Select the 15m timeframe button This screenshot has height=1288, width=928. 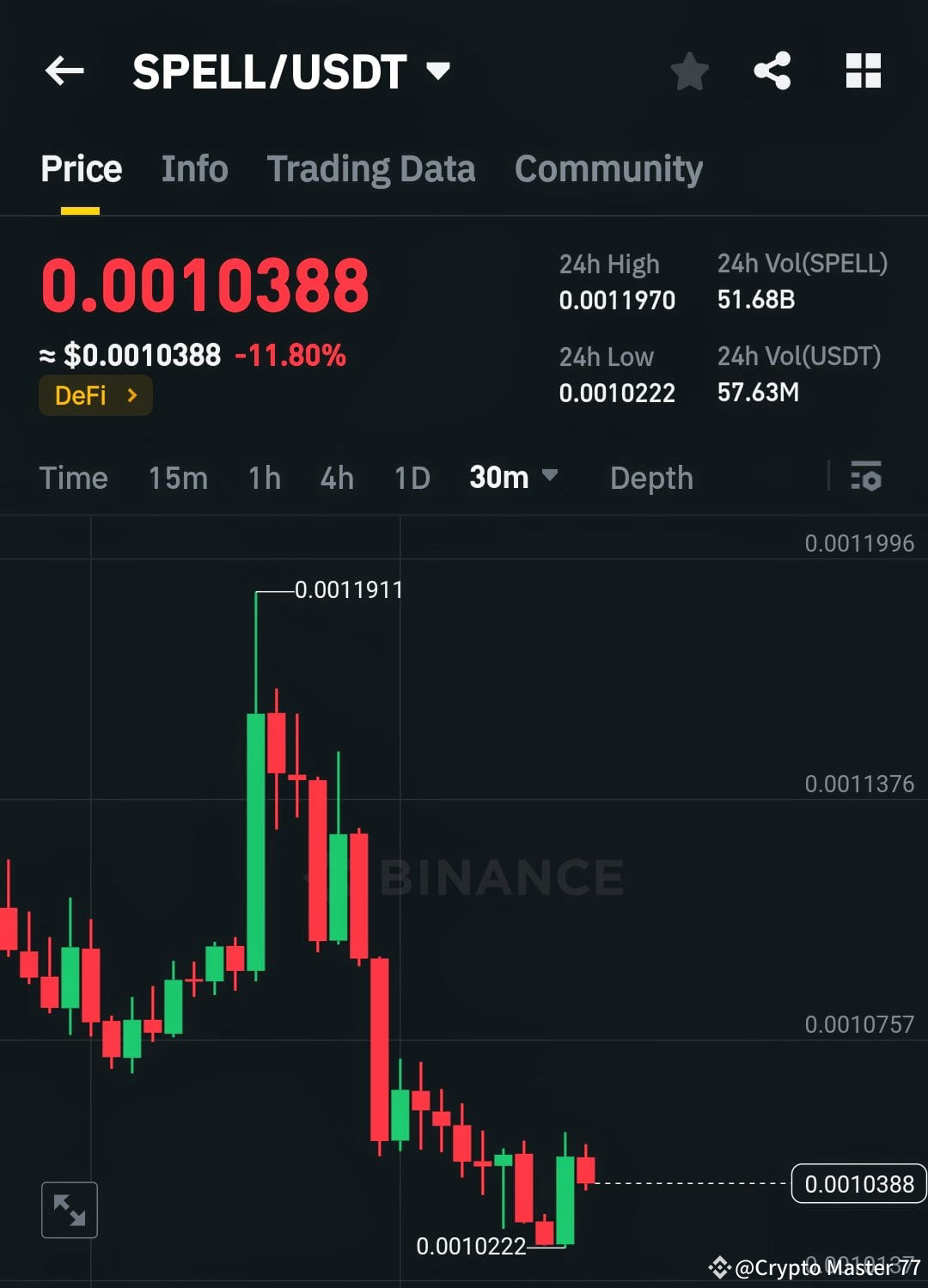177,478
